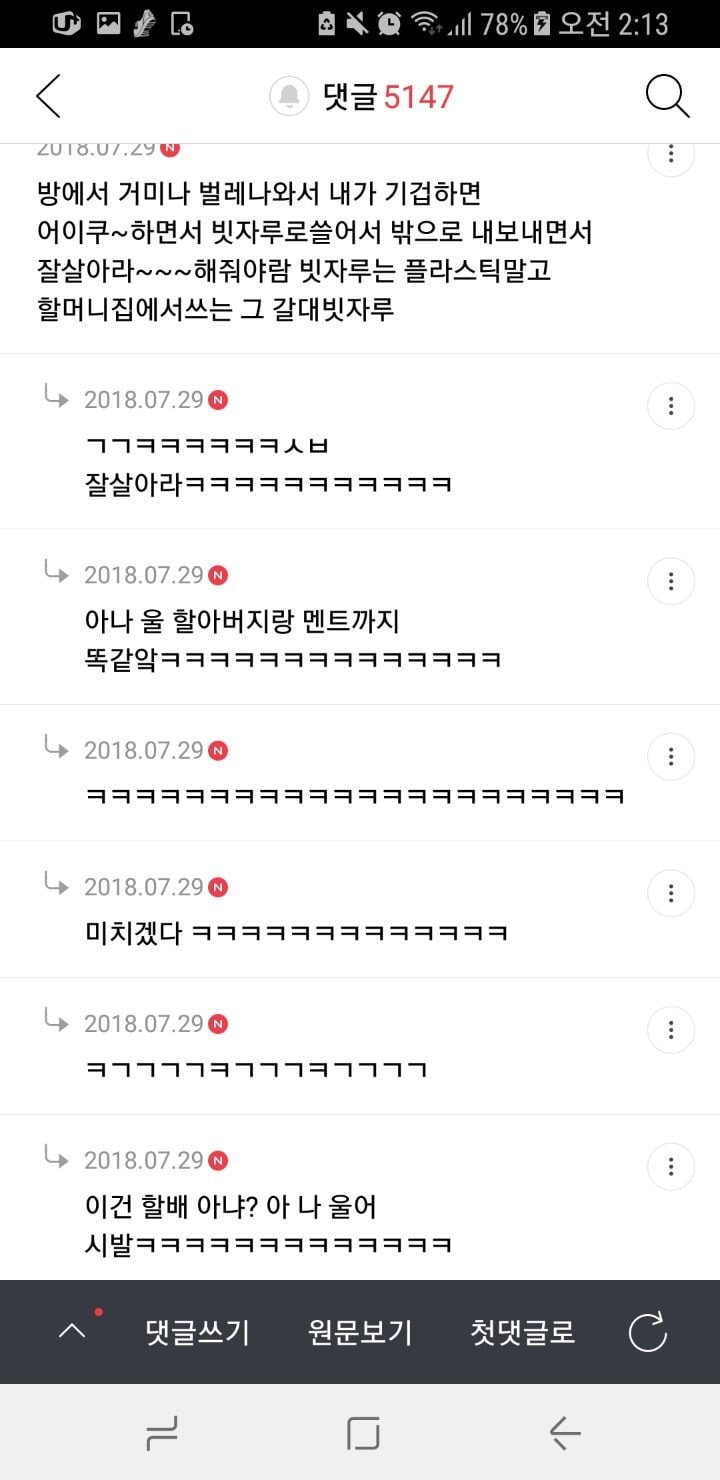Open options on the 미치겠다 reply
The width and height of the screenshot is (720, 1480).
point(671,893)
